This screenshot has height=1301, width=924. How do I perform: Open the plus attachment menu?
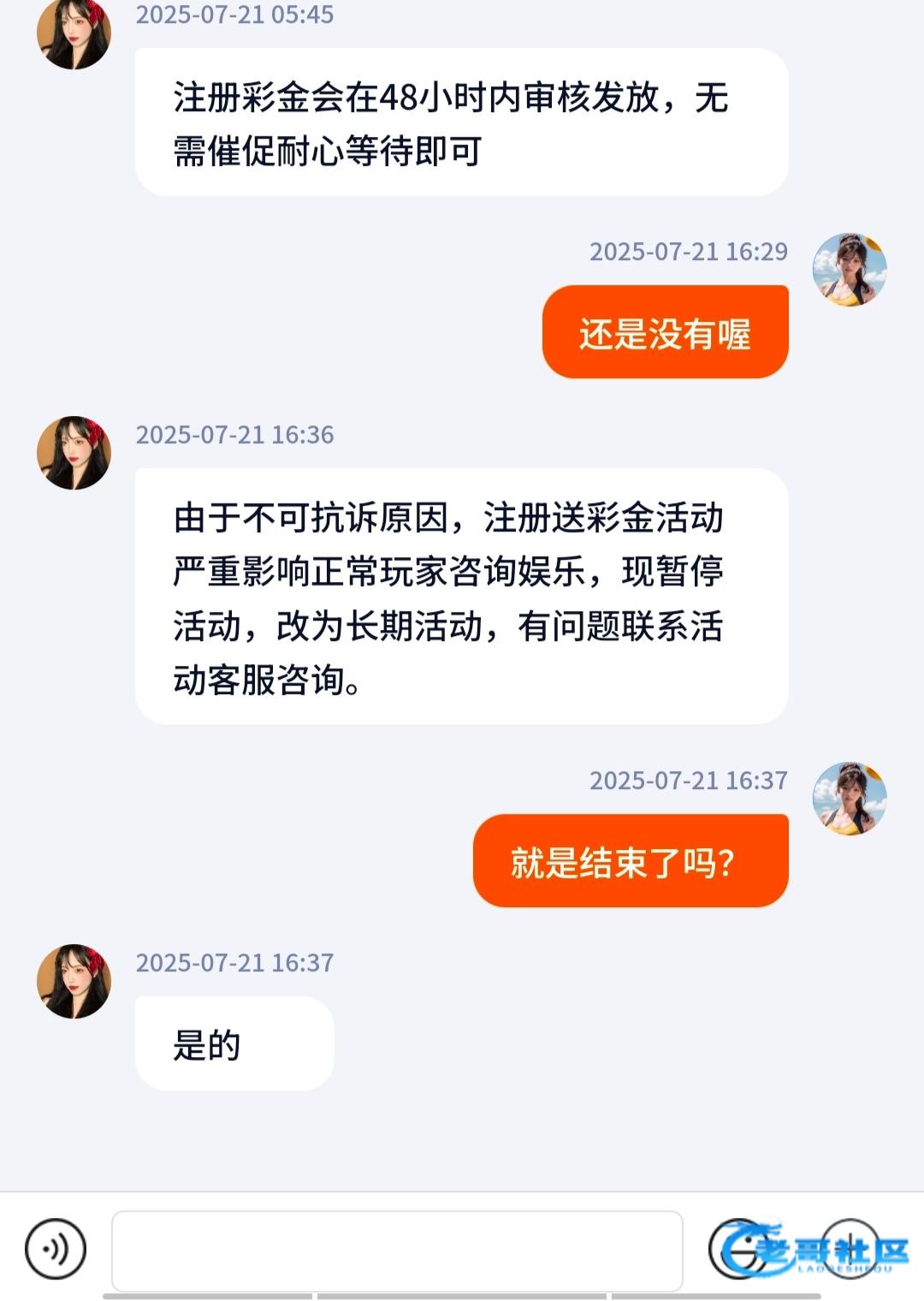pyautogui.click(x=849, y=1249)
